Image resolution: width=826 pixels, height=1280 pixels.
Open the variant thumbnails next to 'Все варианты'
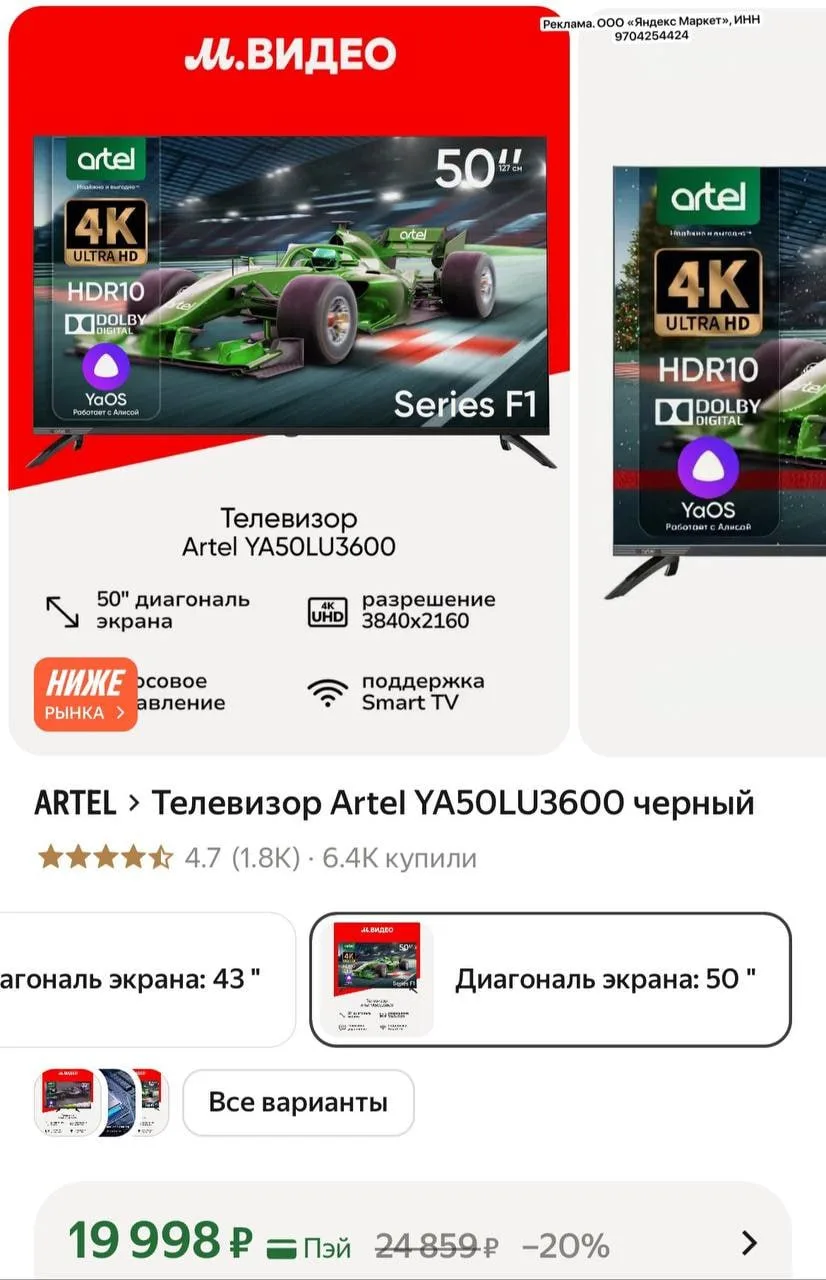pyautogui.click(x=101, y=1103)
